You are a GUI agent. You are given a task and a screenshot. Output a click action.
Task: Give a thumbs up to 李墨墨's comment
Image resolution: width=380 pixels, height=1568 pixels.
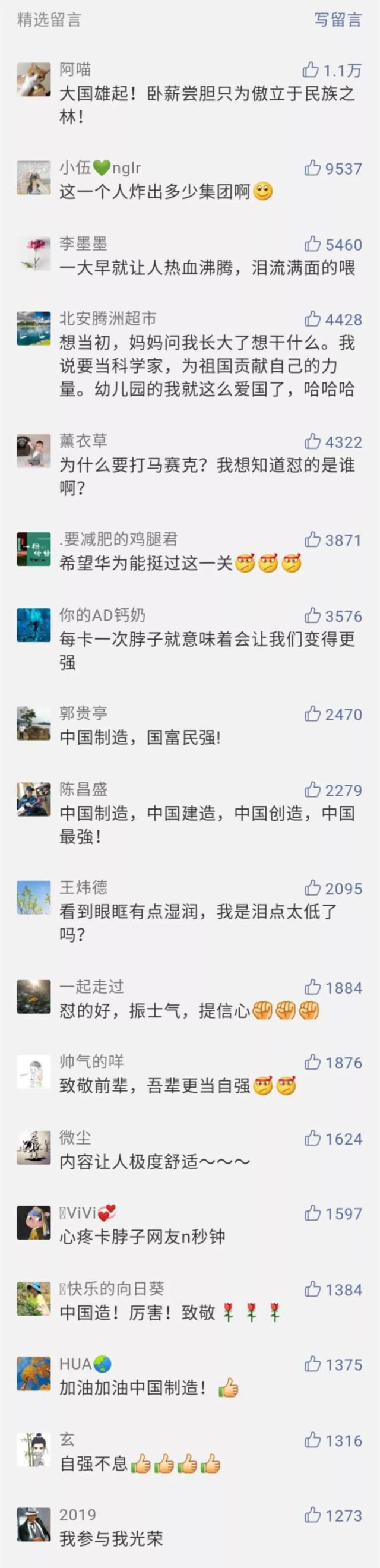coord(313,244)
